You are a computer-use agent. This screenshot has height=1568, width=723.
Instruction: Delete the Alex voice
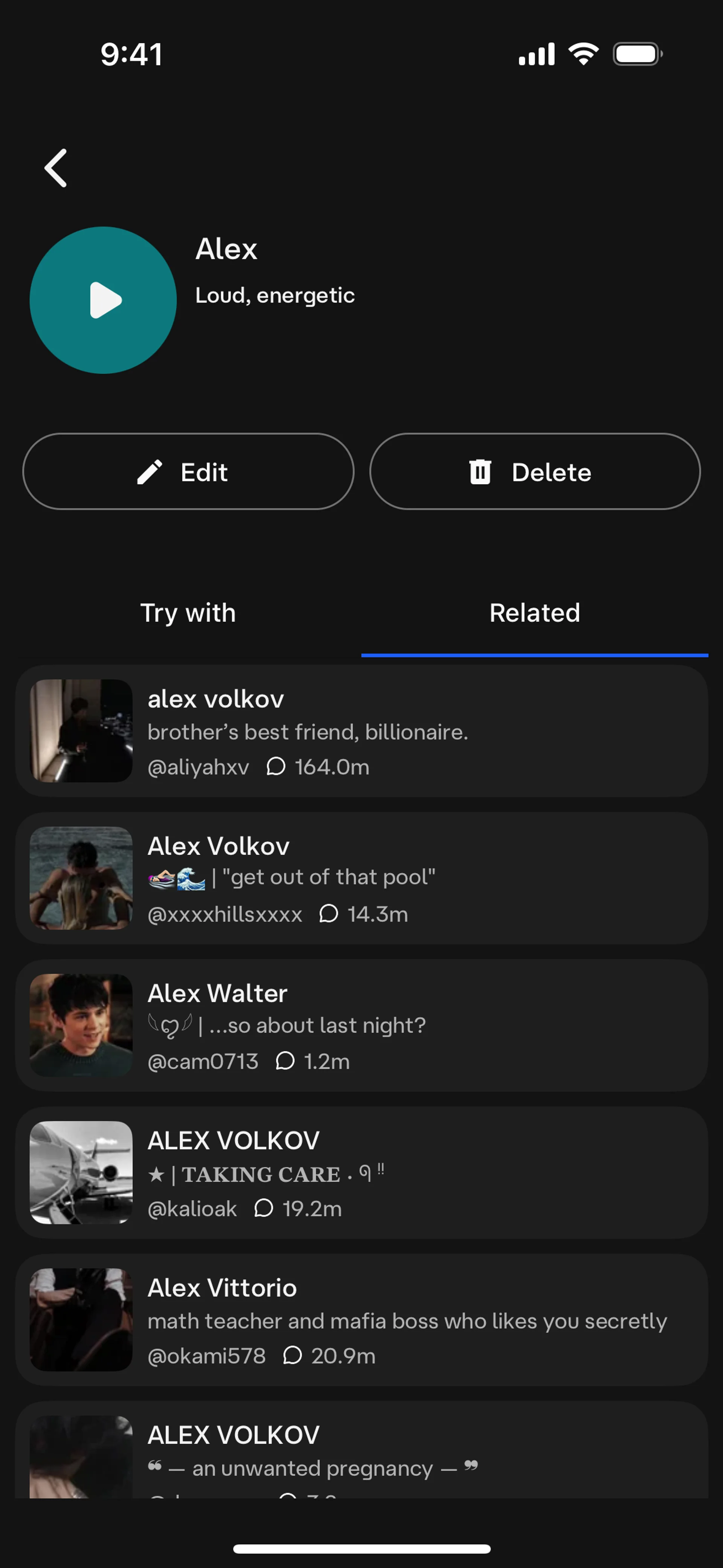click(x=534, y=472)
